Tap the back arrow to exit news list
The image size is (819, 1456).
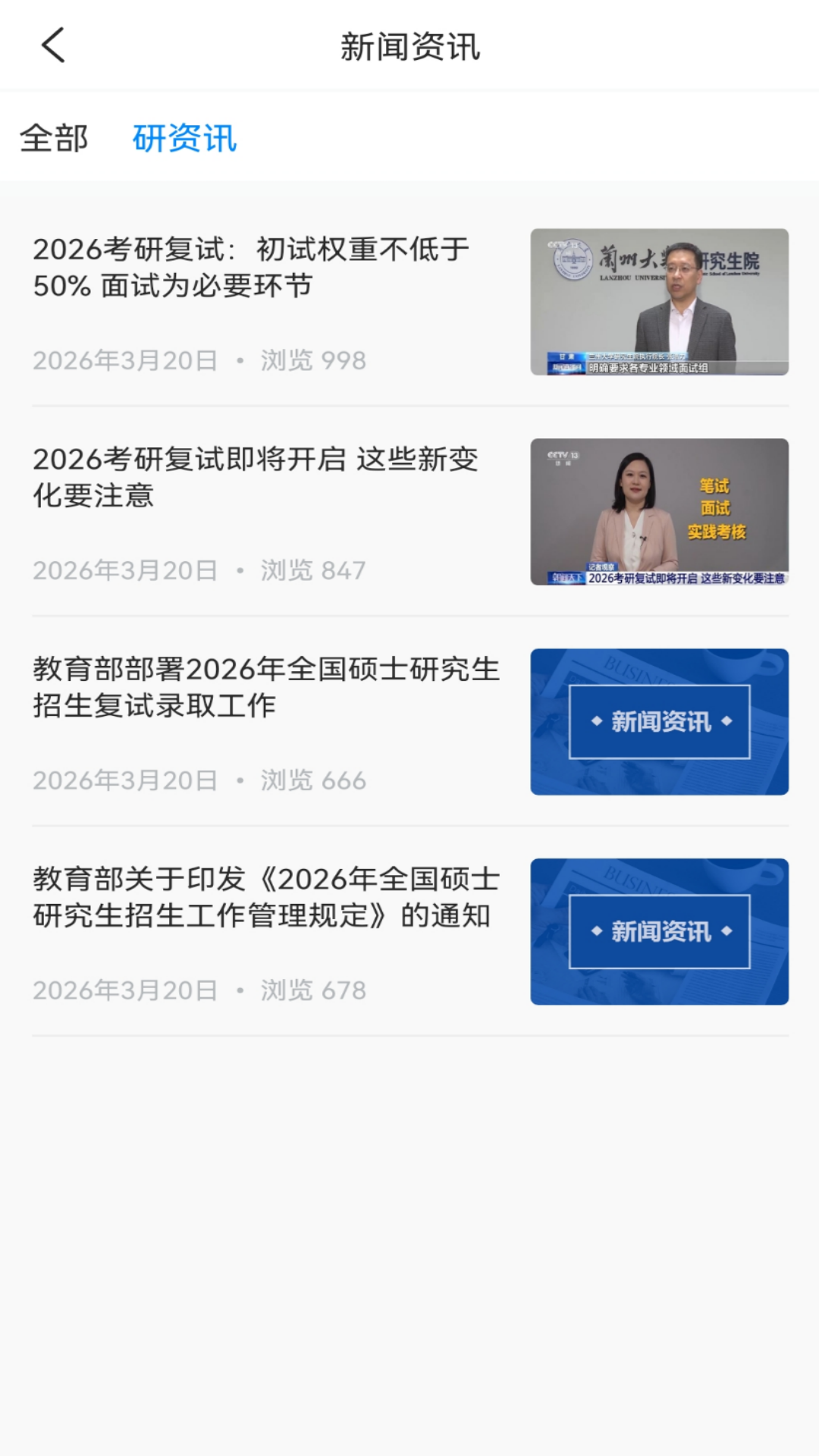point(52,44)
